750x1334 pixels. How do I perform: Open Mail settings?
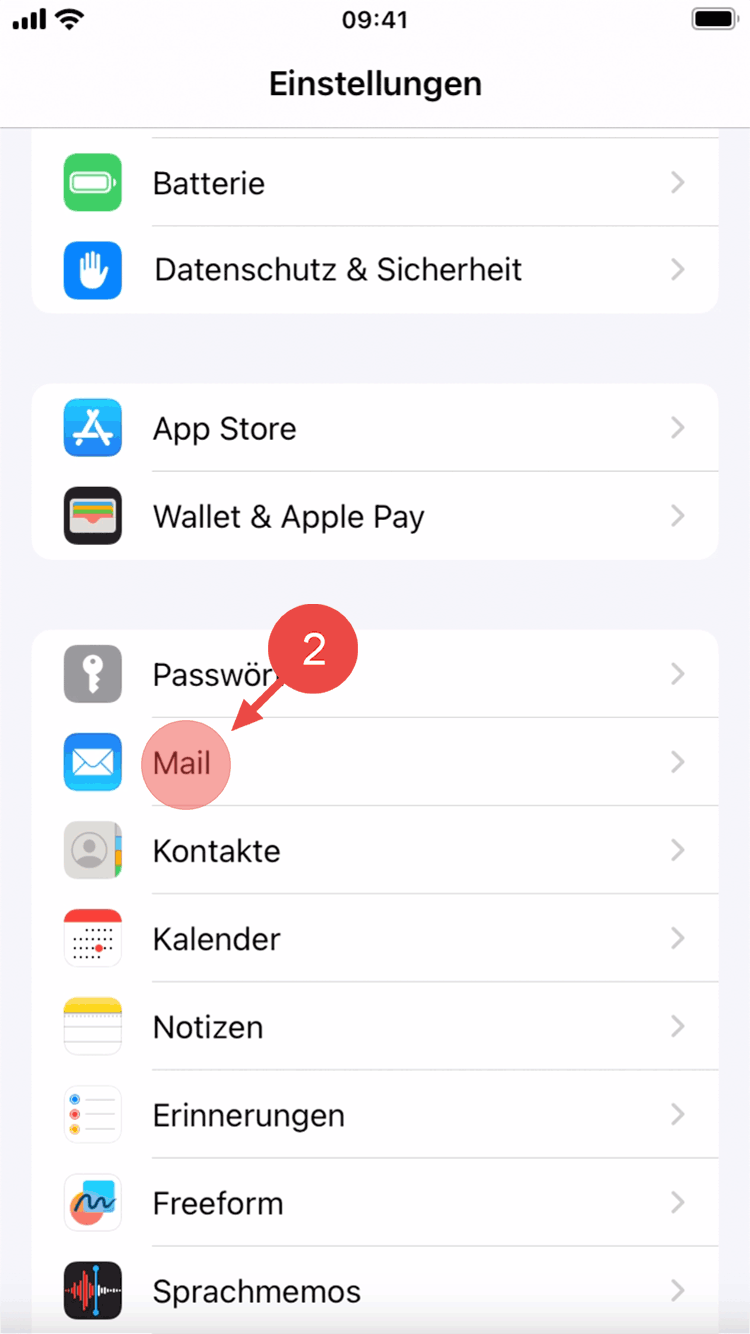[375, 763]
